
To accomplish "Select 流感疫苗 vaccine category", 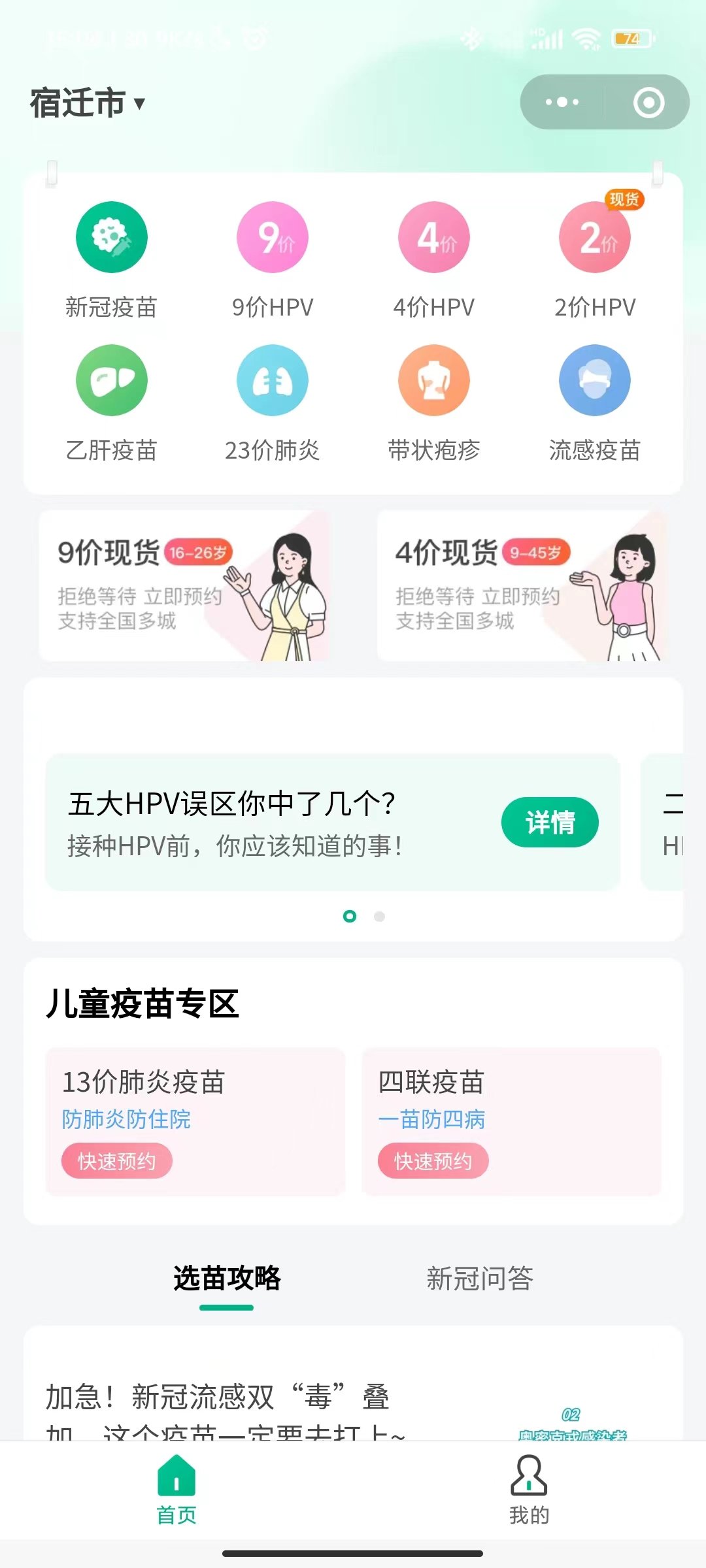I will [595, 380].
